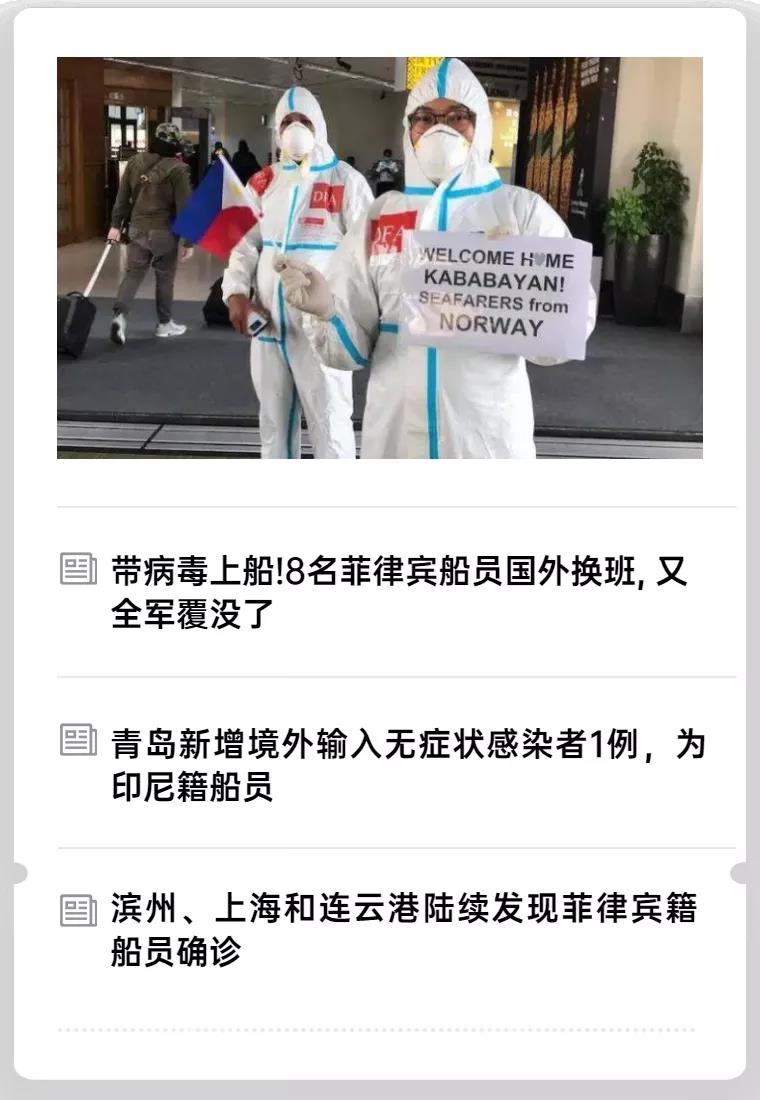View the welcome home seafarers photo
This screenshot has width=760, height=1100.
point(380,258)
